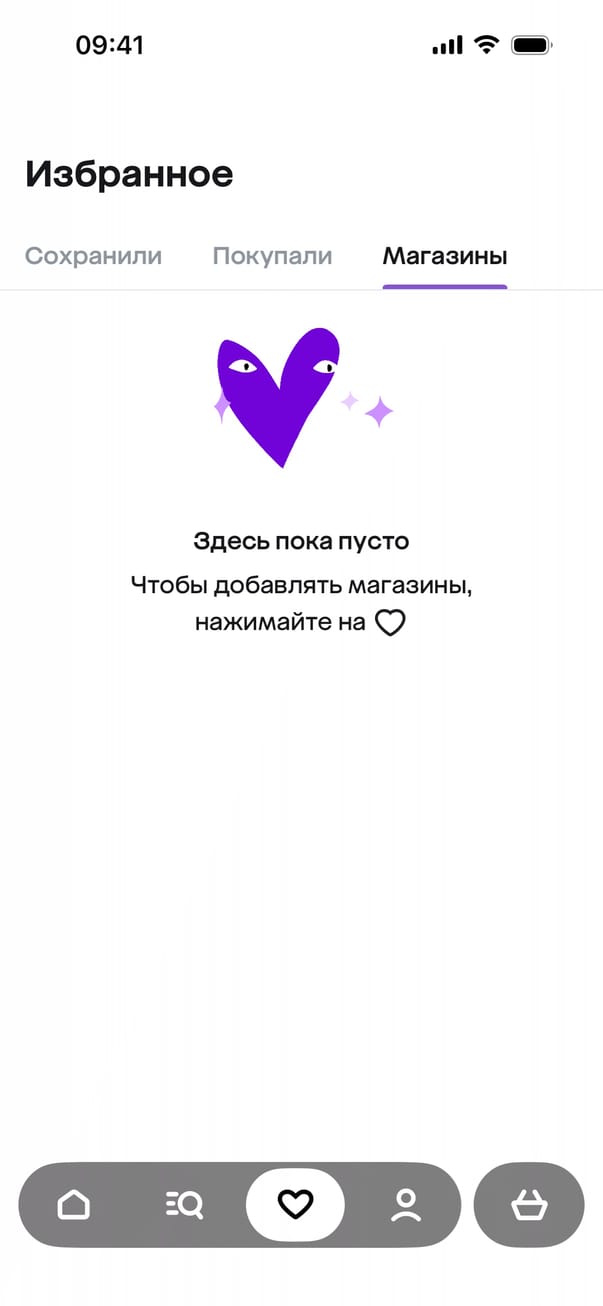The width and height of the screenshot is (603, 1306).
Task: Open the profile tab
Action: tap(406, 1204)
